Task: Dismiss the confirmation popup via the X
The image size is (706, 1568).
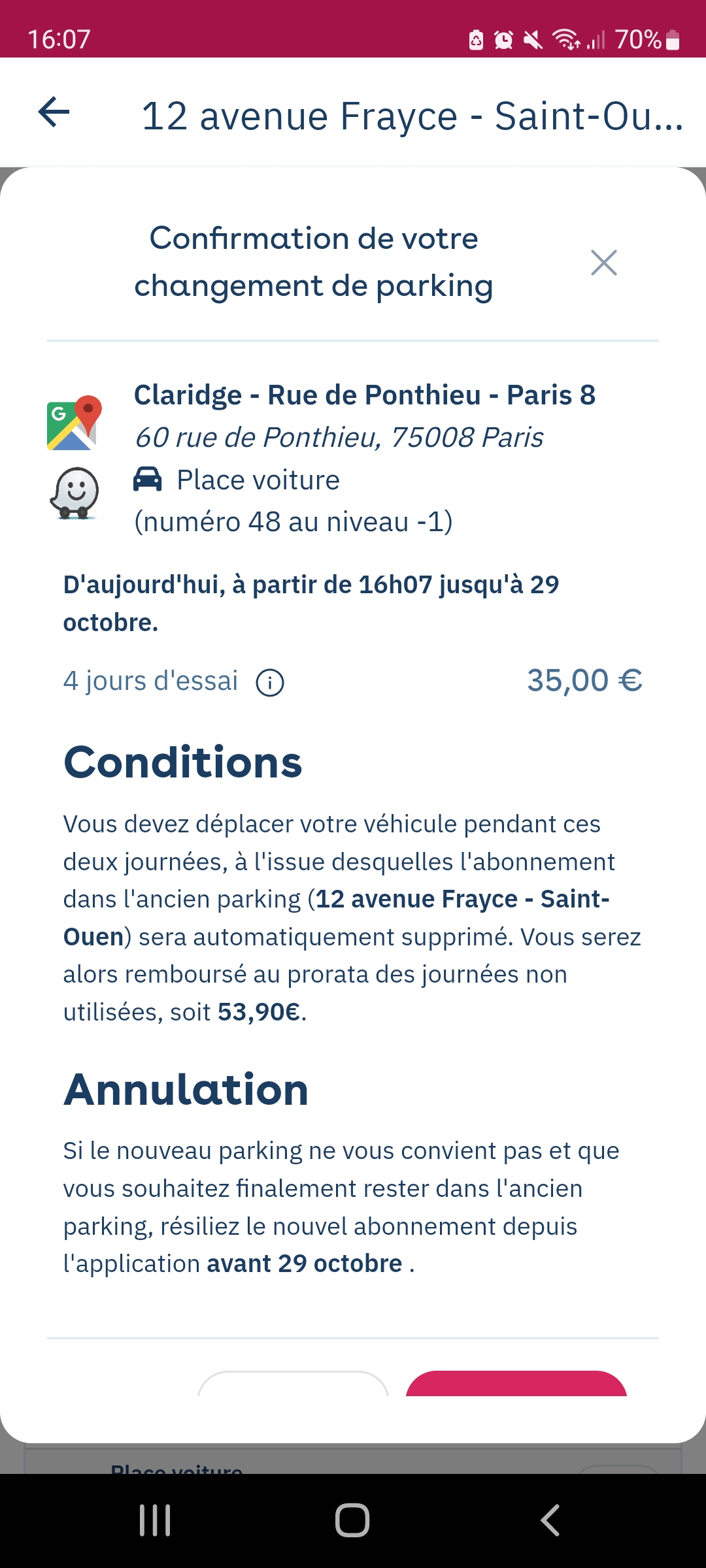Action: pos(604,263)
